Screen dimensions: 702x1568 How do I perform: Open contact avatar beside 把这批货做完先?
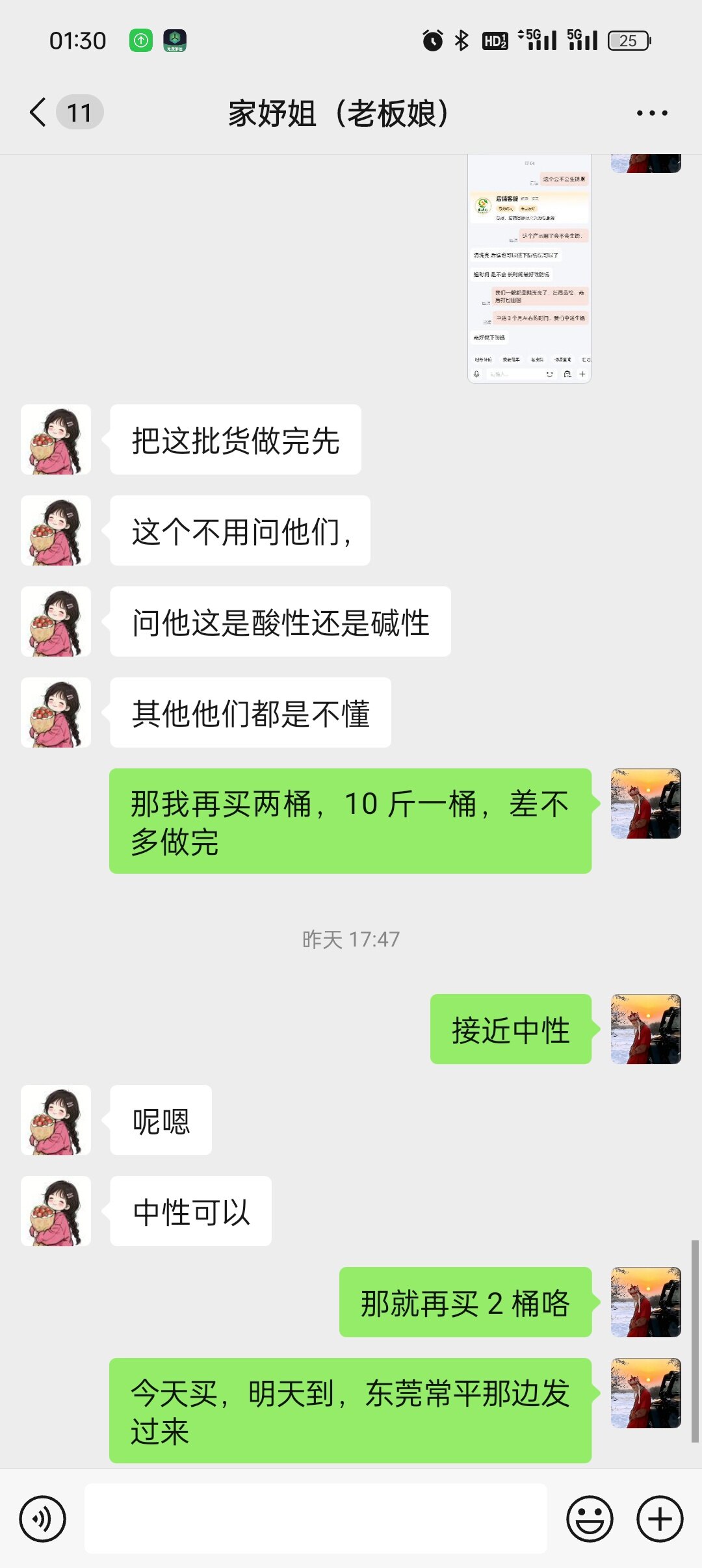[56, 439]
